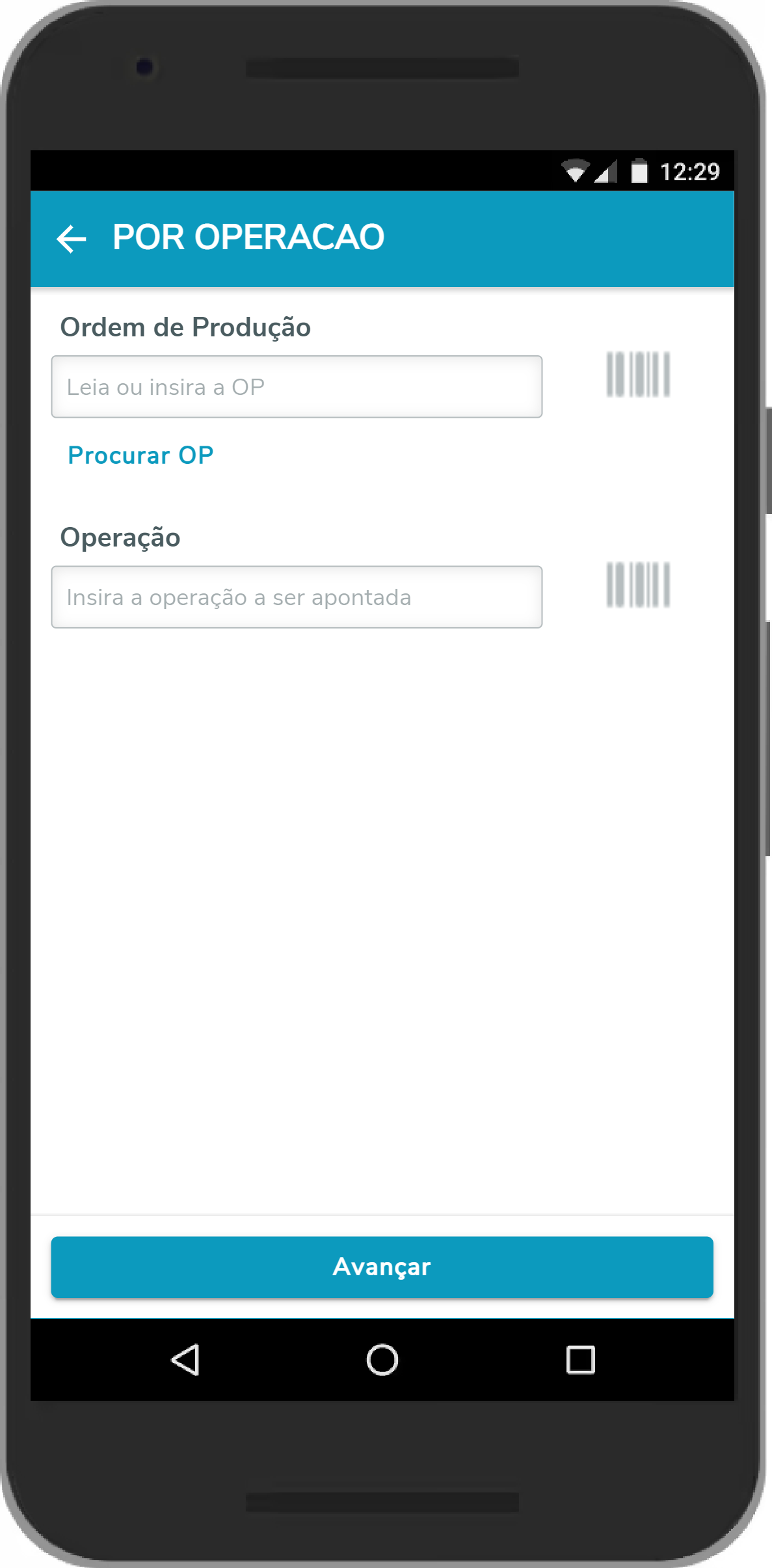
Task: Scan barcode for Ordem de Produção
Action: (637, 375)
